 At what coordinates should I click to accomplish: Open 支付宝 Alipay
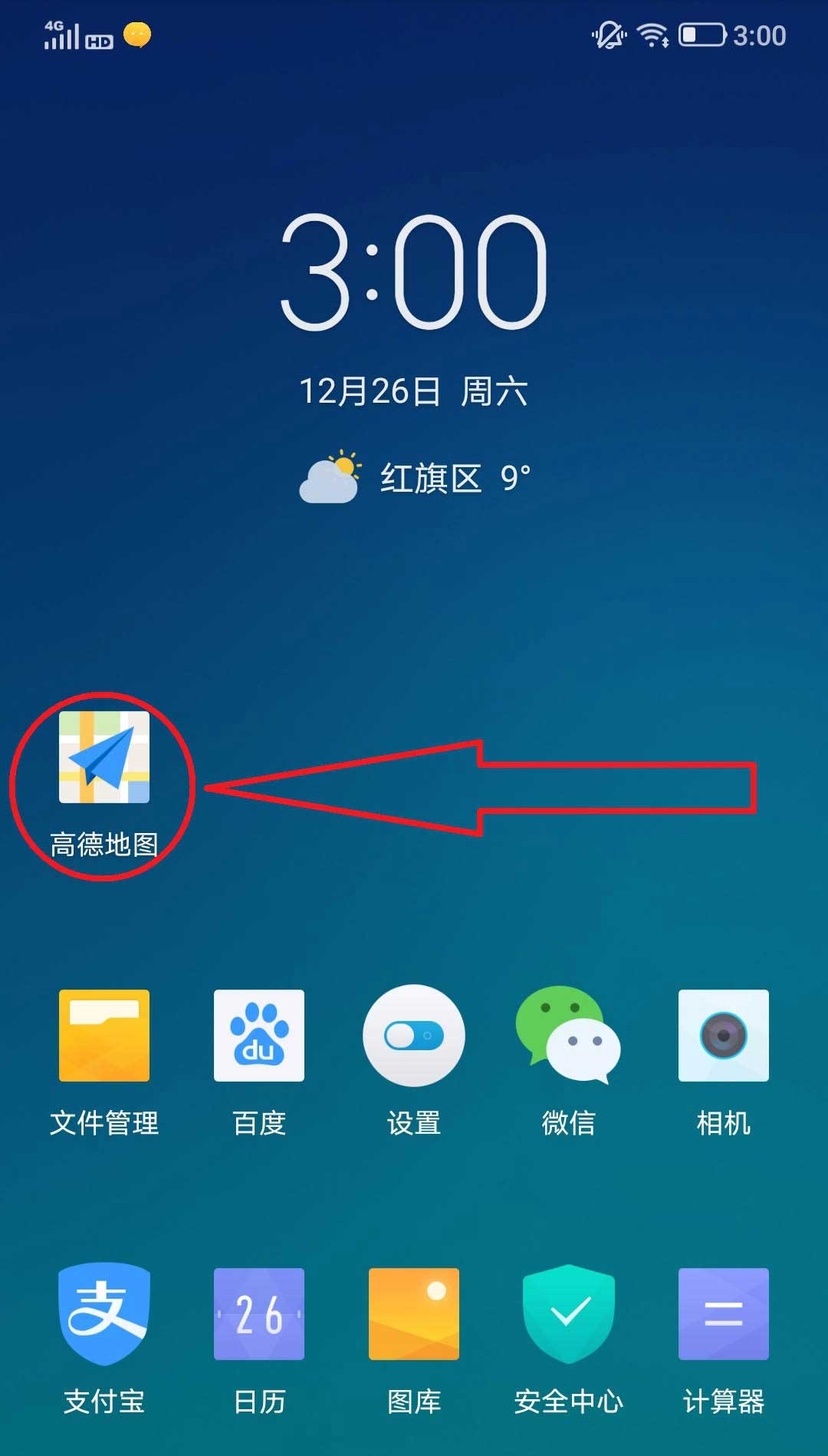(x=104, y=1313)
